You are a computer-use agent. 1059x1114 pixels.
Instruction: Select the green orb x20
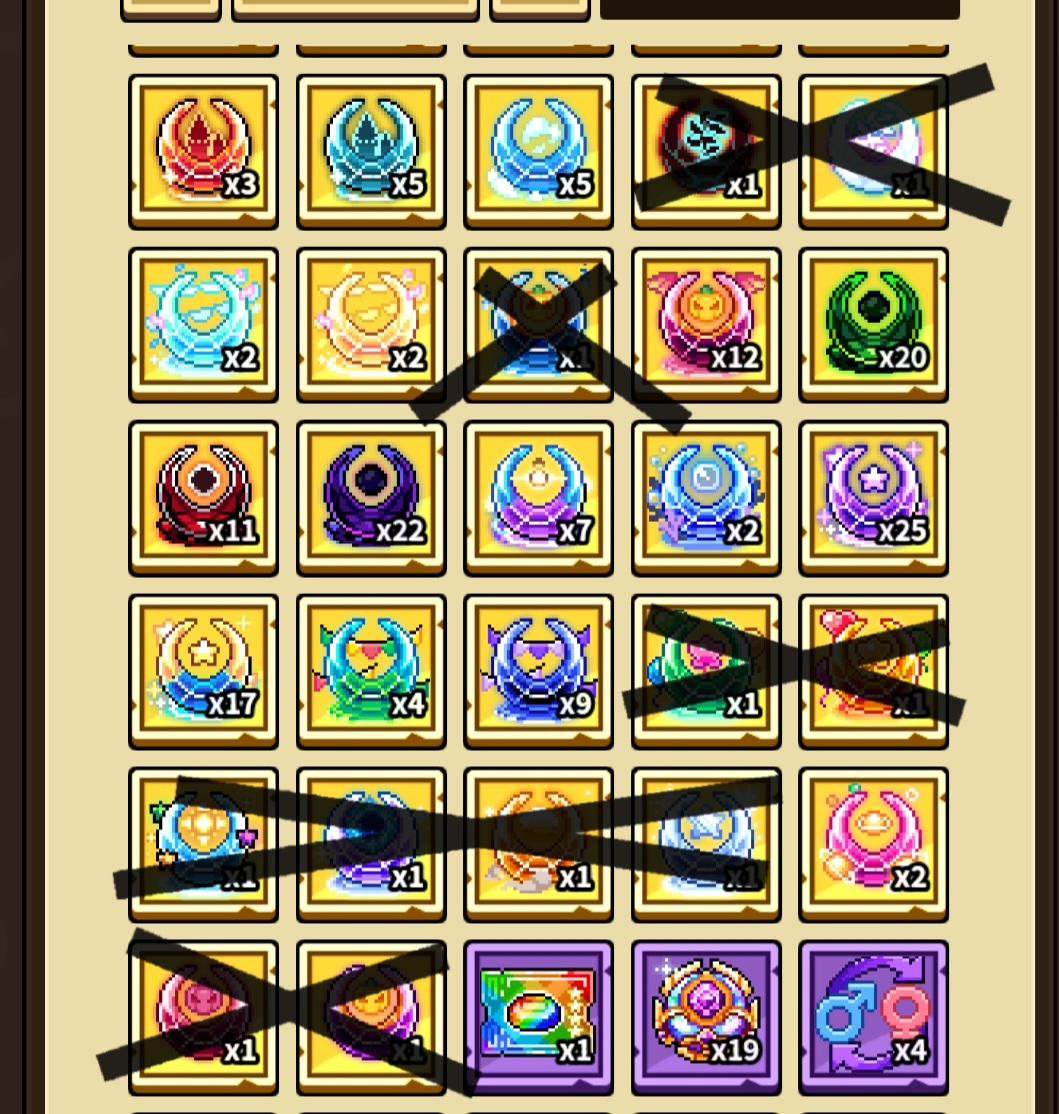pyautogui.click(x=874, y=325)
